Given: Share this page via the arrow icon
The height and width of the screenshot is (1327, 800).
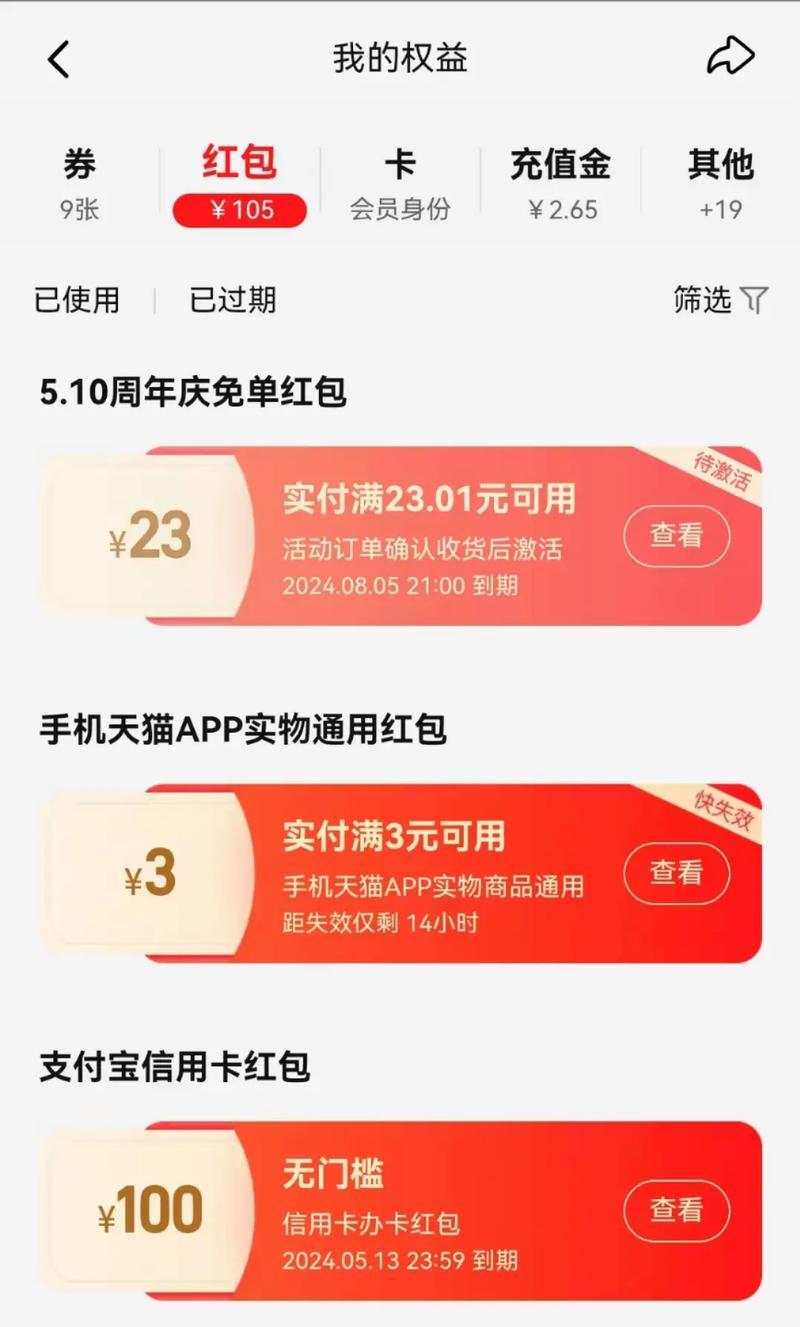Looking at the screenshot, I should click(x=730, y=58).
